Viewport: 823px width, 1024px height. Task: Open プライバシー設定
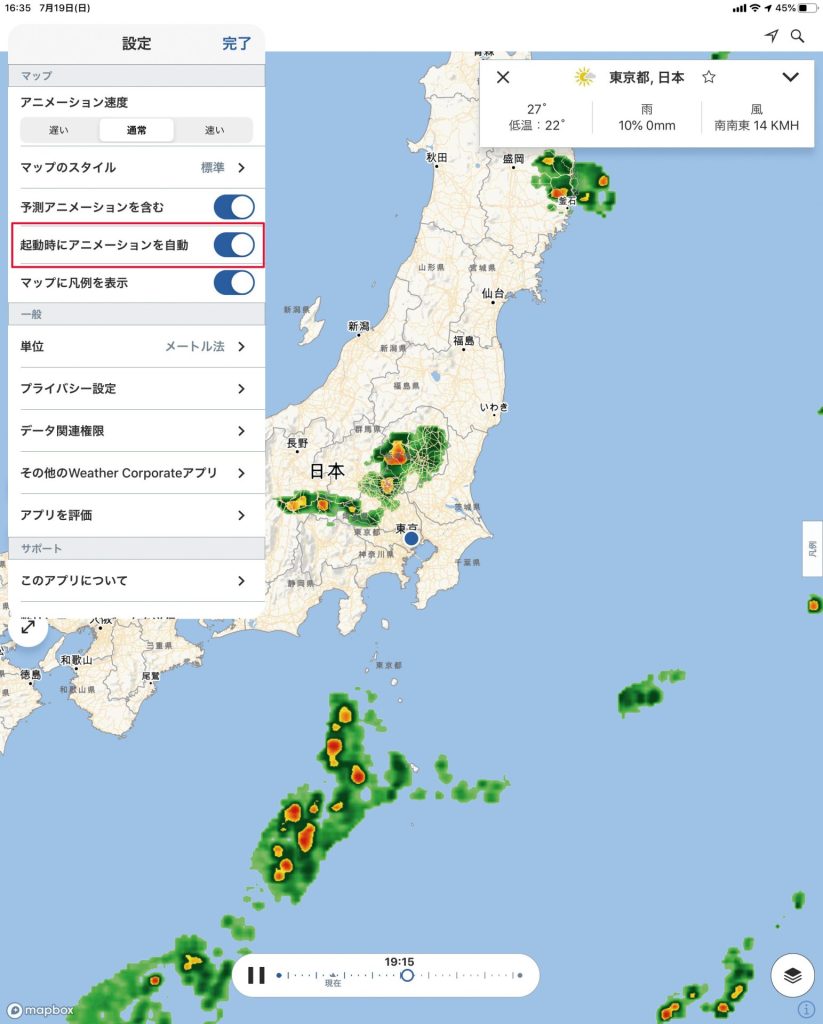pos(136,388)
